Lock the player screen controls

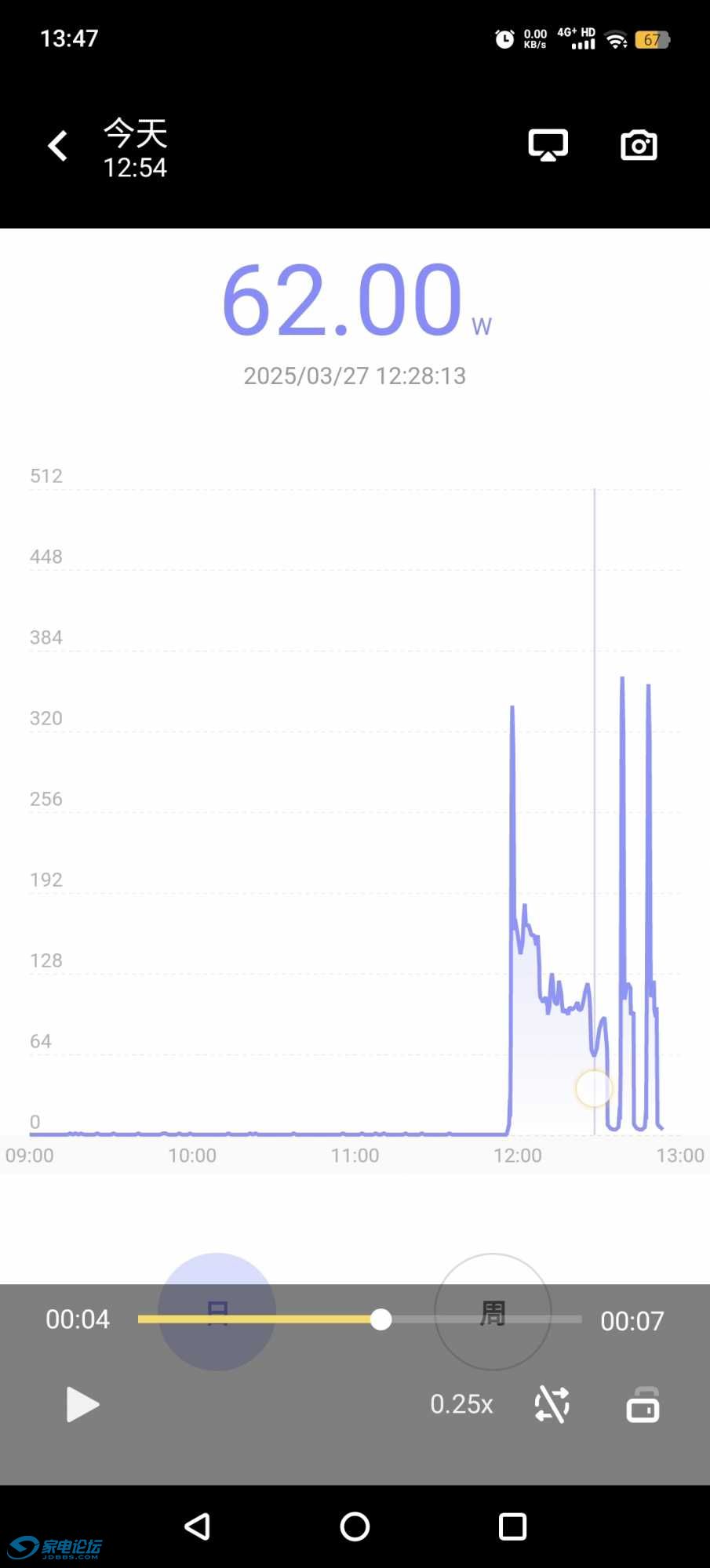tap(643, 1404)
